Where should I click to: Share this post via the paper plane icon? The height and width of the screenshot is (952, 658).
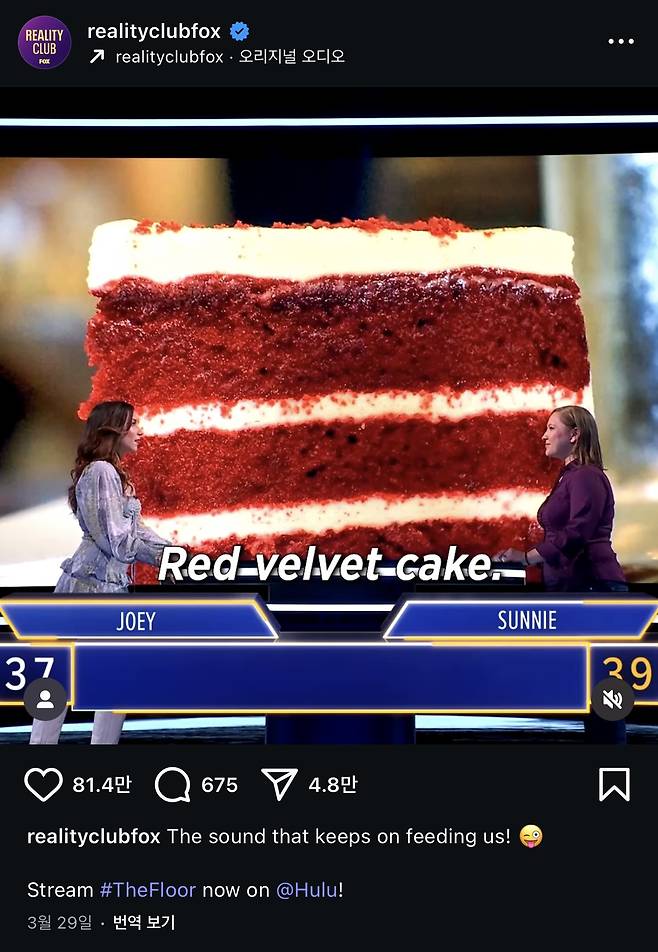tap(279, 785)
